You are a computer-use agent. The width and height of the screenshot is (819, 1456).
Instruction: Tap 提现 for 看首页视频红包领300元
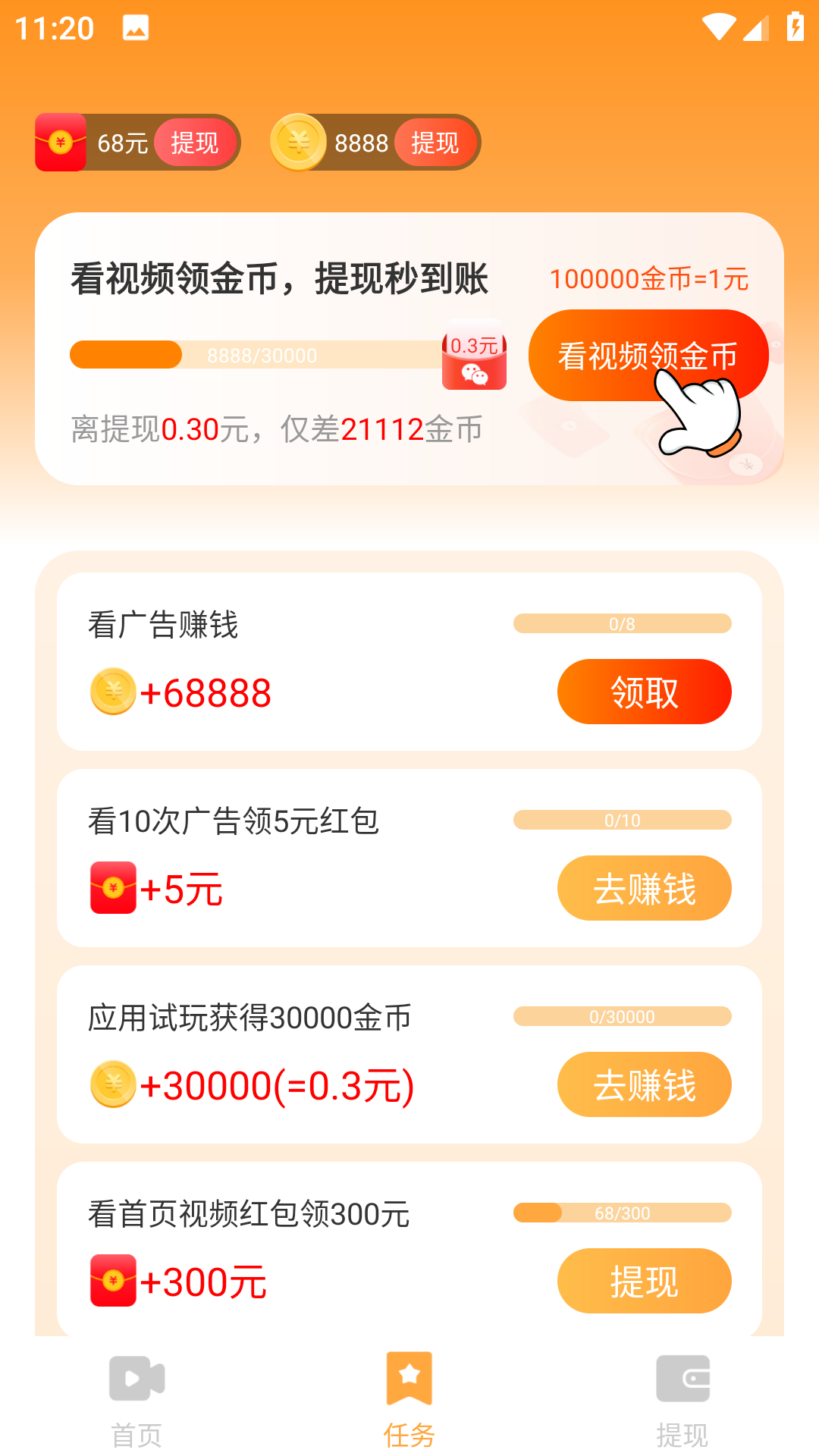point(644,1281)
